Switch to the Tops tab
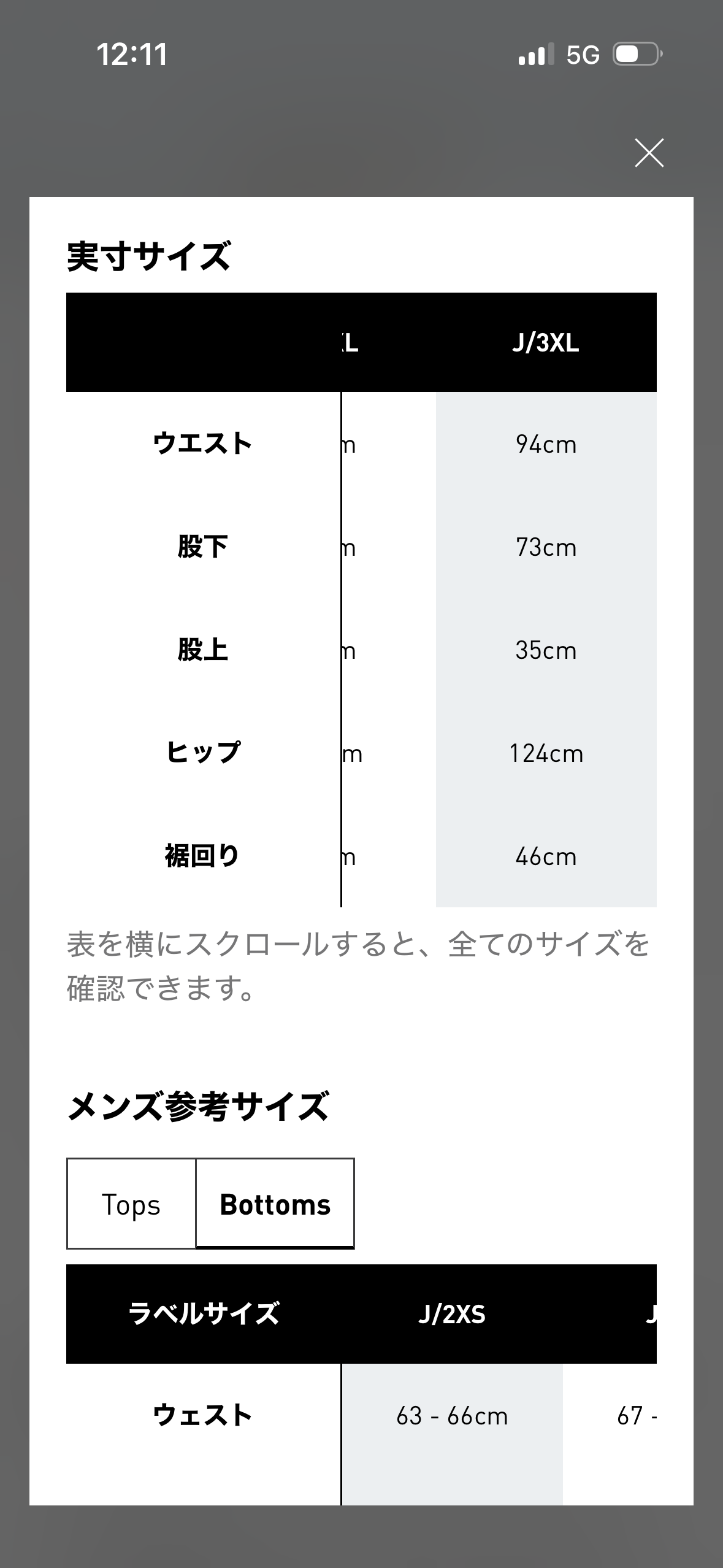The height and width of the screenshot is (1568, 723). [x=131, y=1204]
